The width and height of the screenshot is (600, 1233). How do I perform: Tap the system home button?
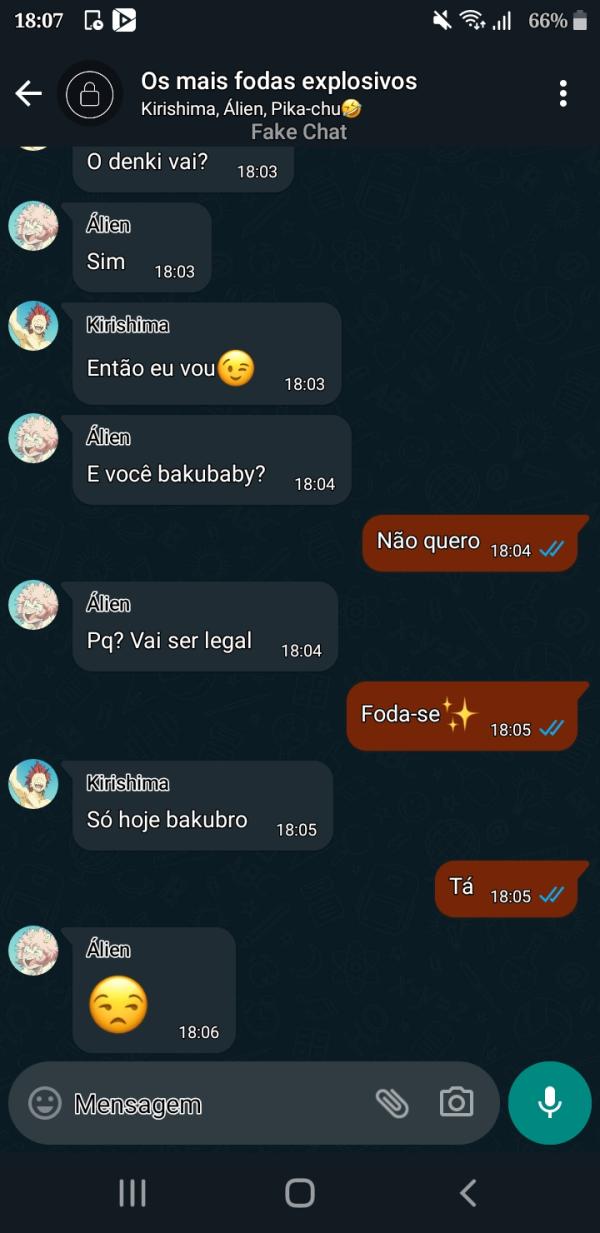pos(300,1192)
